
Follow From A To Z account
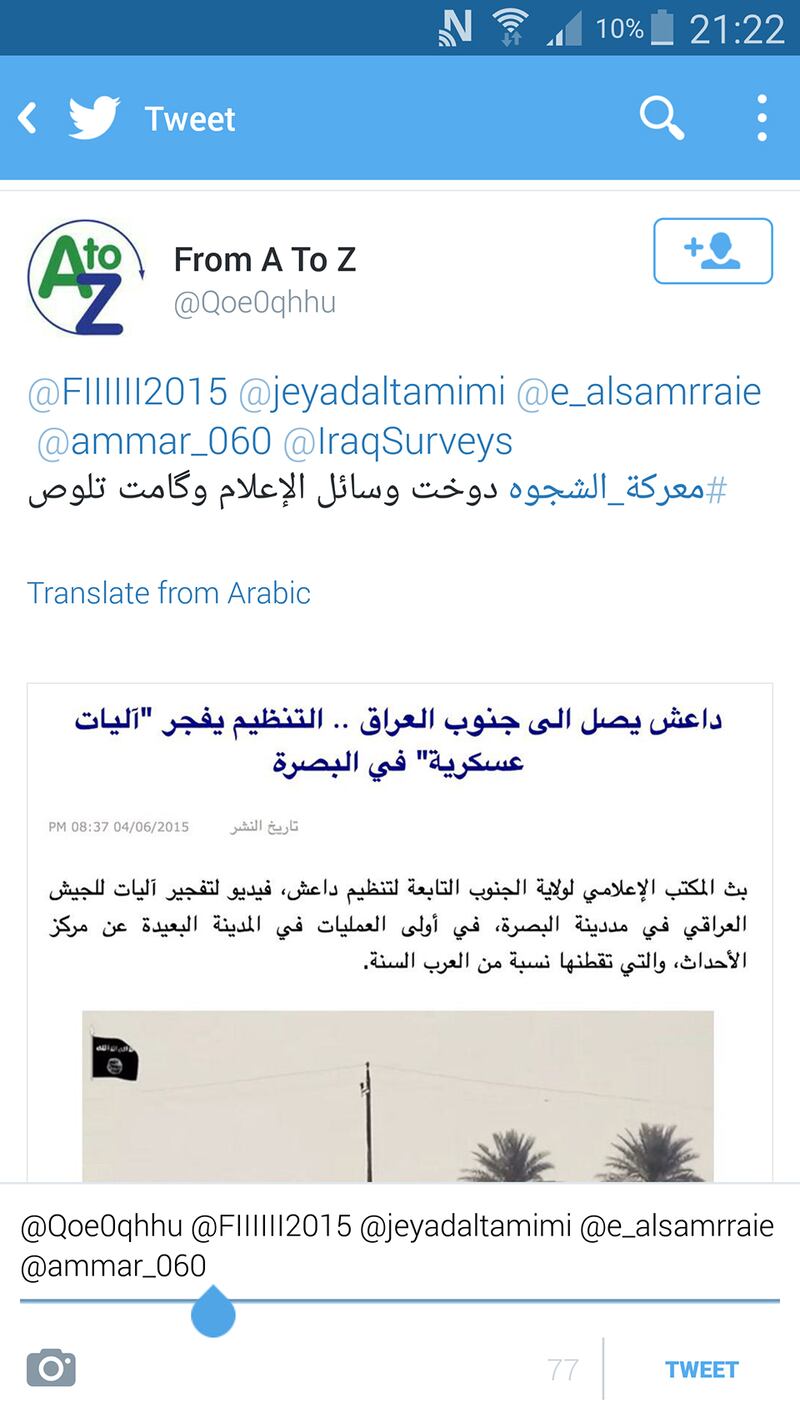712,251
